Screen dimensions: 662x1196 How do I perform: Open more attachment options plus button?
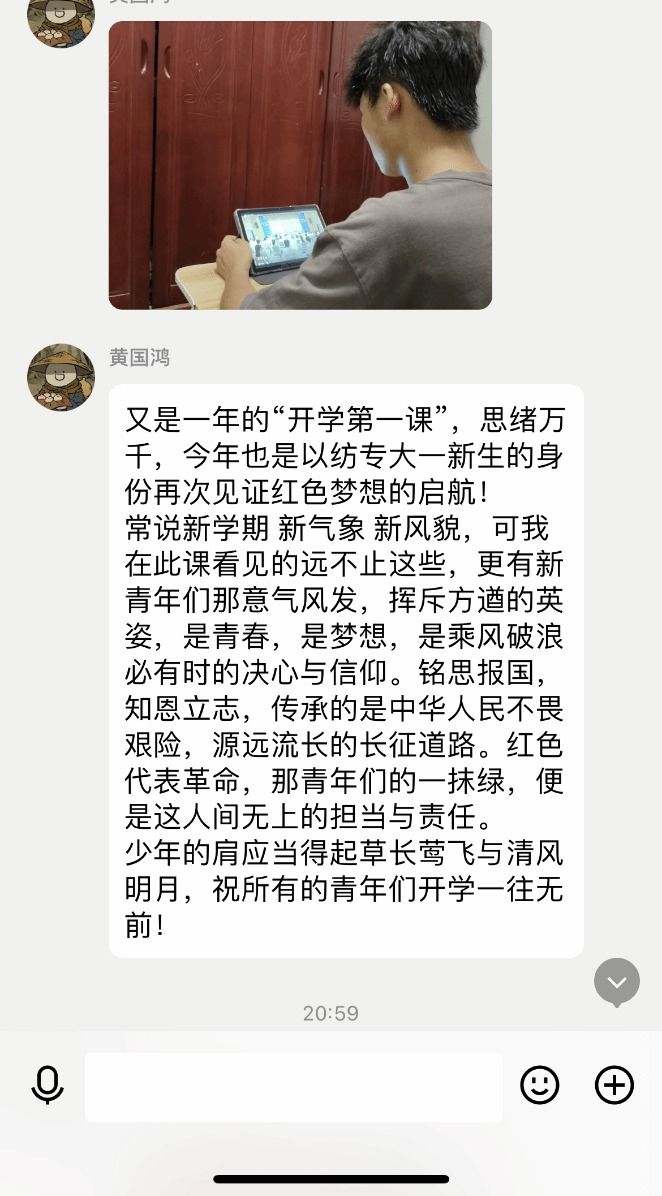(x=614, y=1085)
